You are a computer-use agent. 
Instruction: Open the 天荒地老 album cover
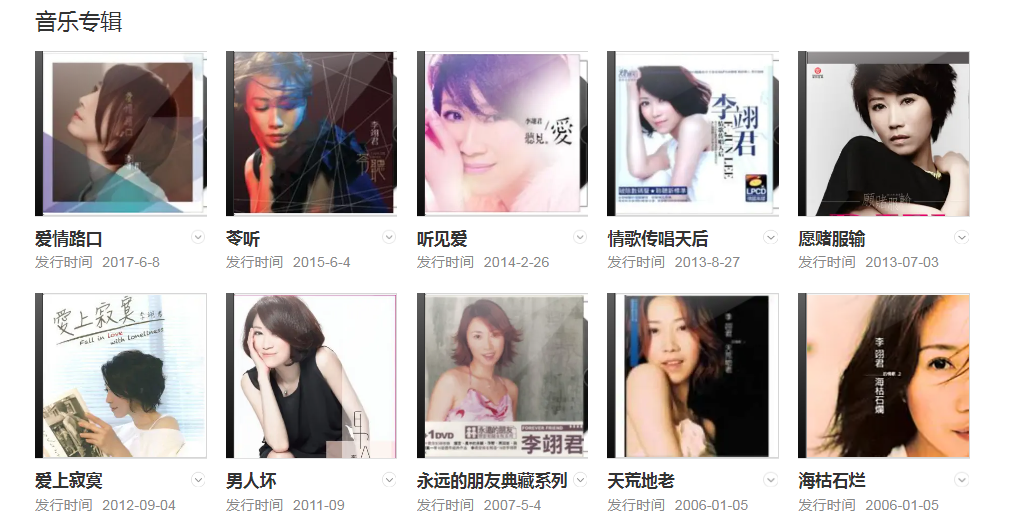click(692, 376)
